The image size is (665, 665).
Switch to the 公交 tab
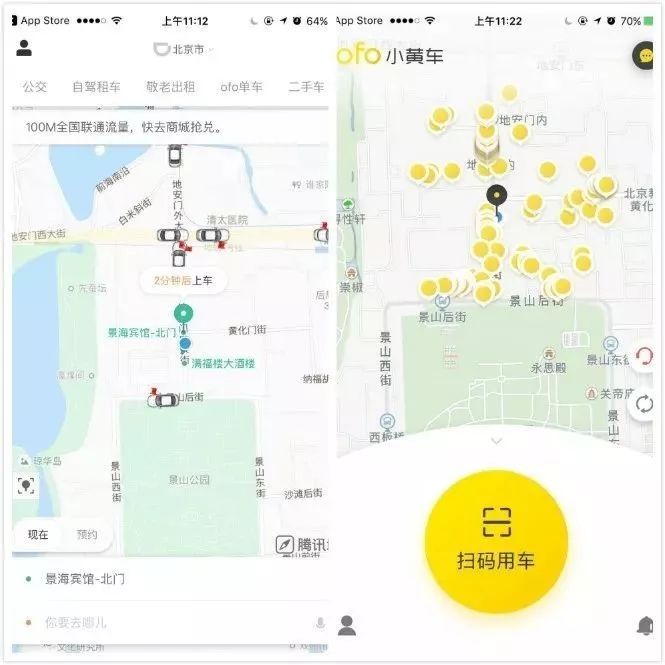point(35,87)
